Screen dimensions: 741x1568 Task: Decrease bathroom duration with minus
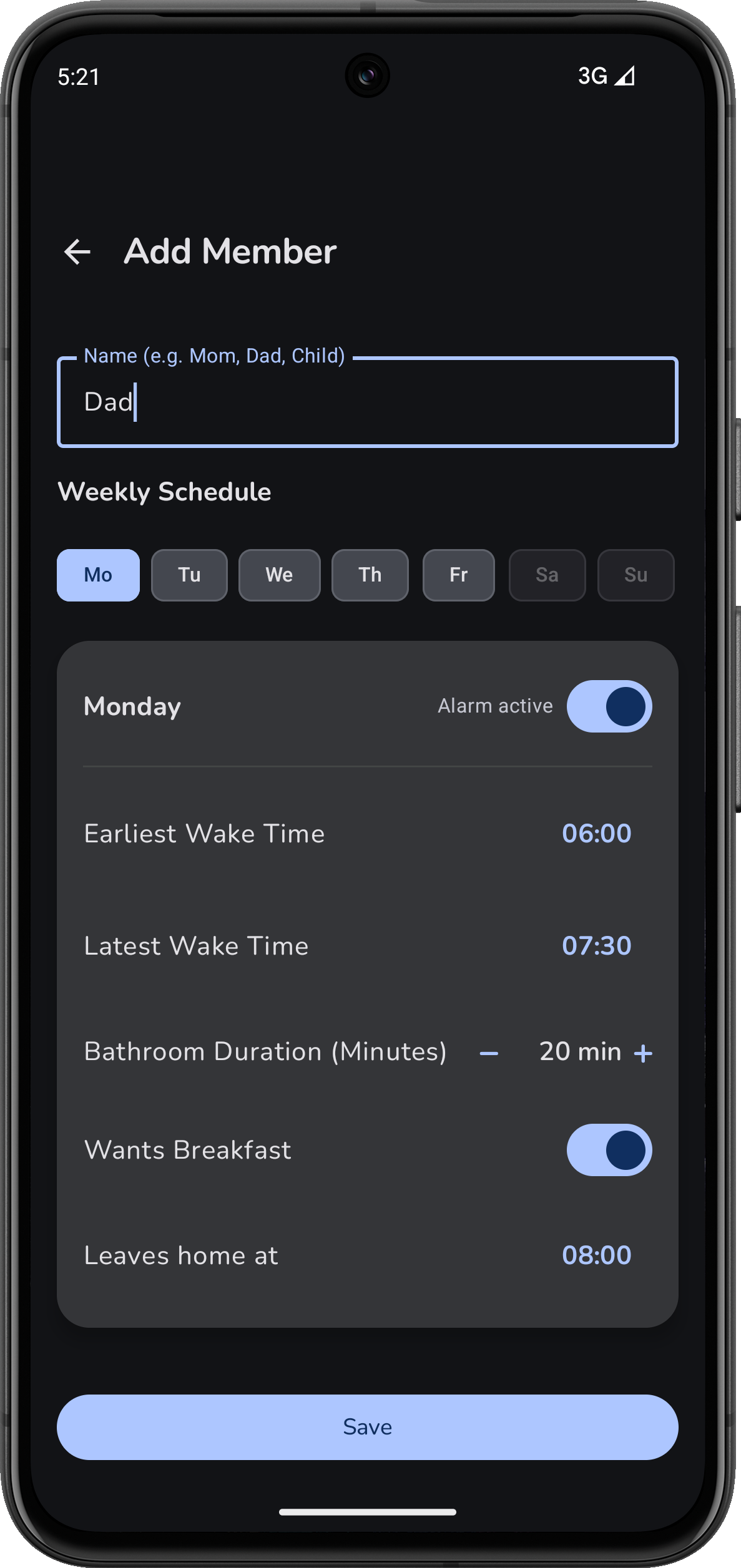[x=489, y=1053]
